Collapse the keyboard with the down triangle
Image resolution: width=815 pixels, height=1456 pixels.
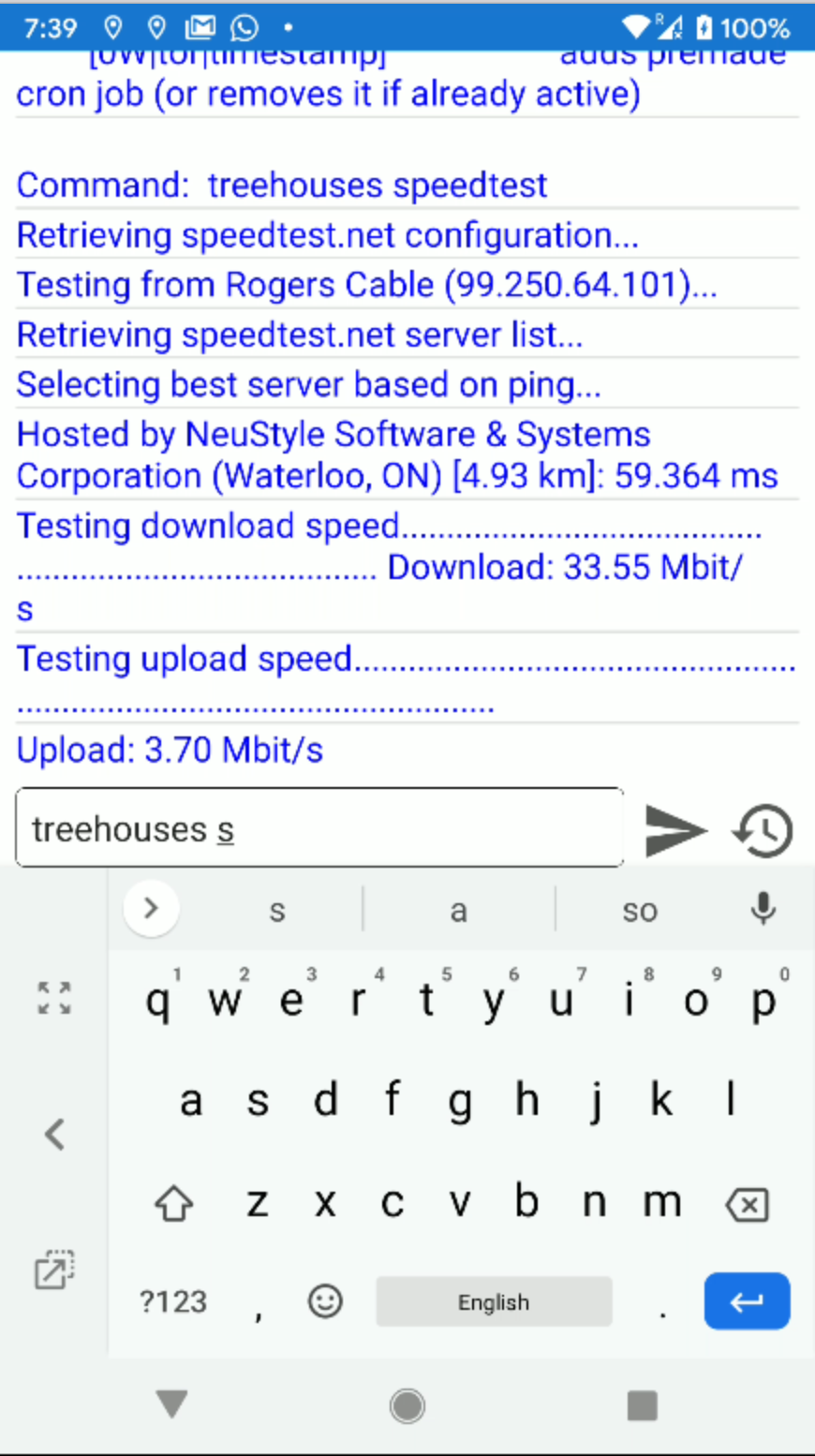(x=171, y=1405)
